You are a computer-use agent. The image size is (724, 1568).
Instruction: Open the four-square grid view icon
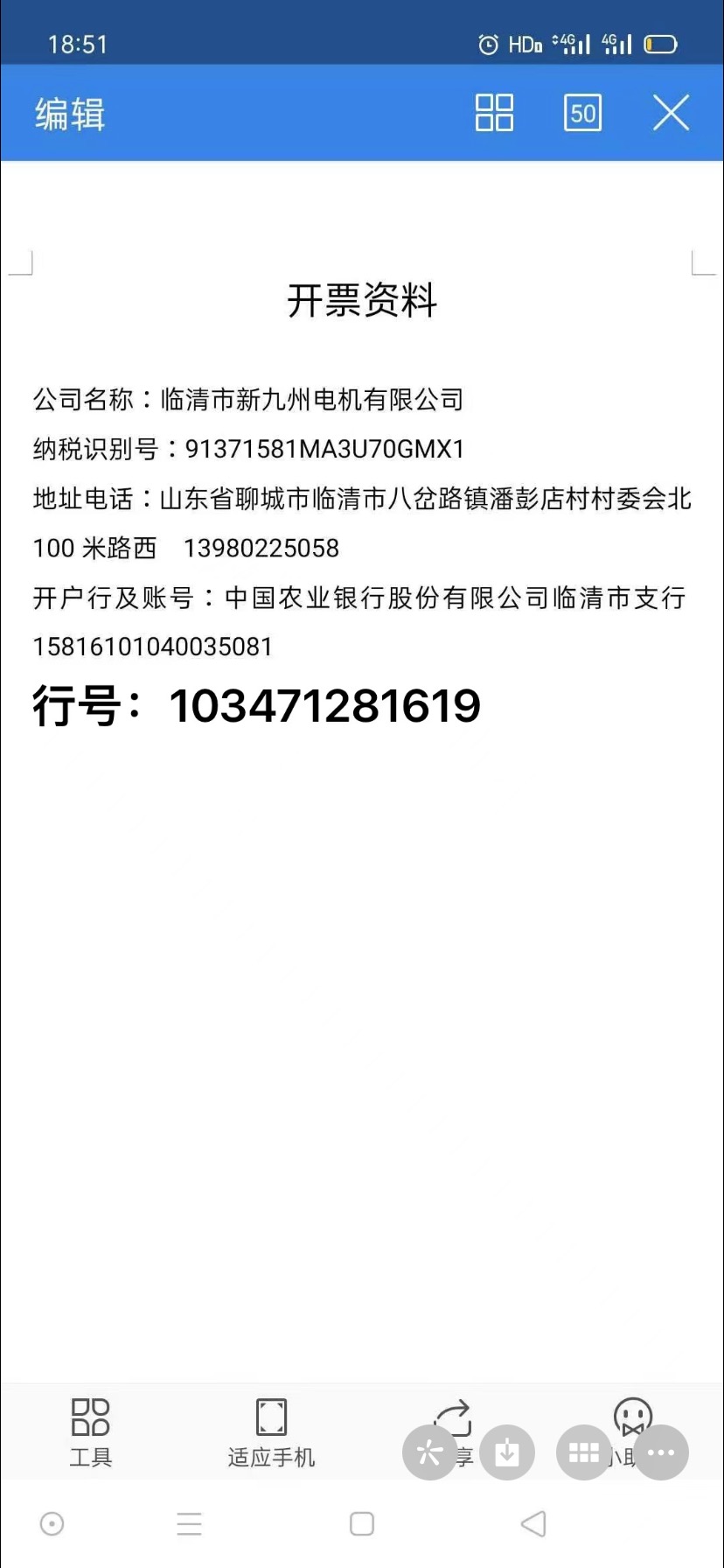coord(494,113)
